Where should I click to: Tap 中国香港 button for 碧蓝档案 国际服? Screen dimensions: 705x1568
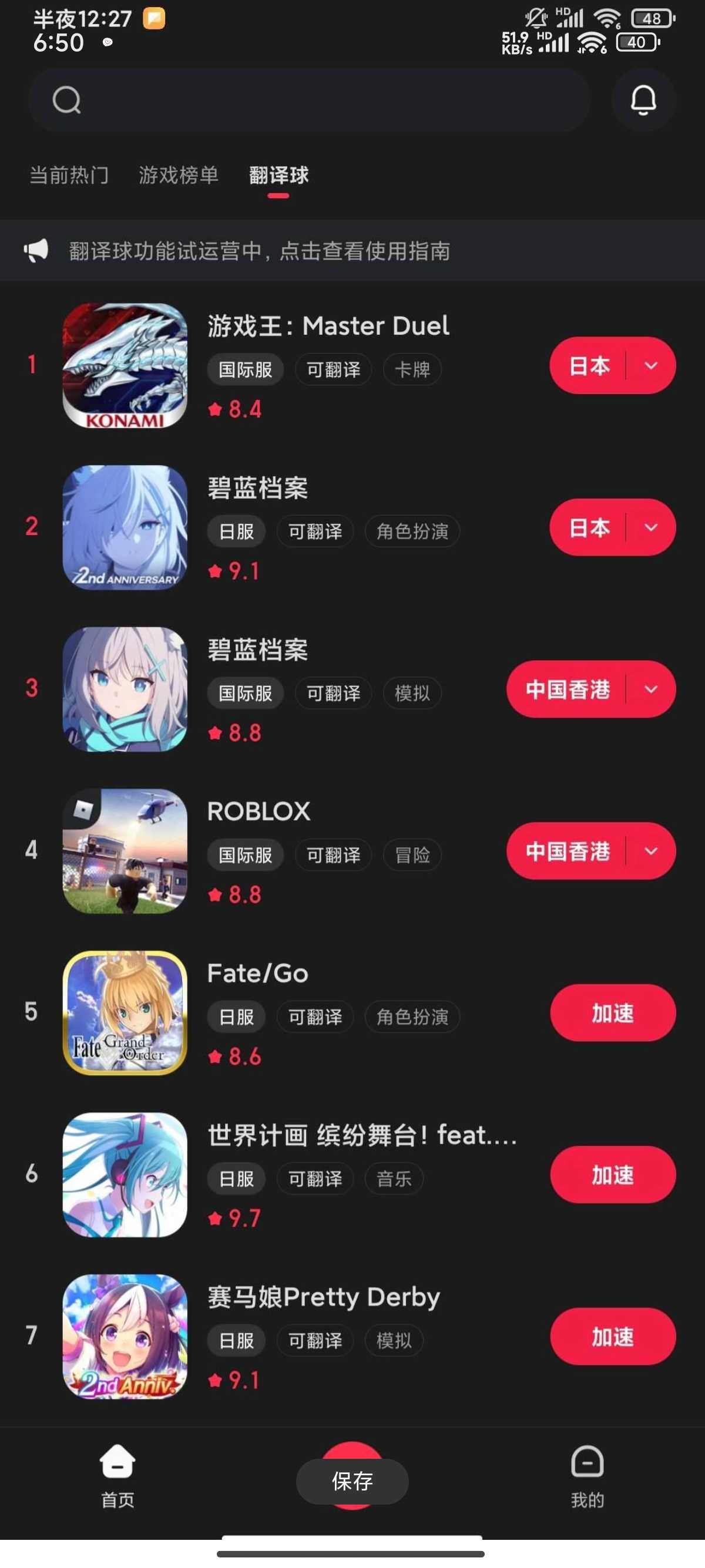[567, 689]
